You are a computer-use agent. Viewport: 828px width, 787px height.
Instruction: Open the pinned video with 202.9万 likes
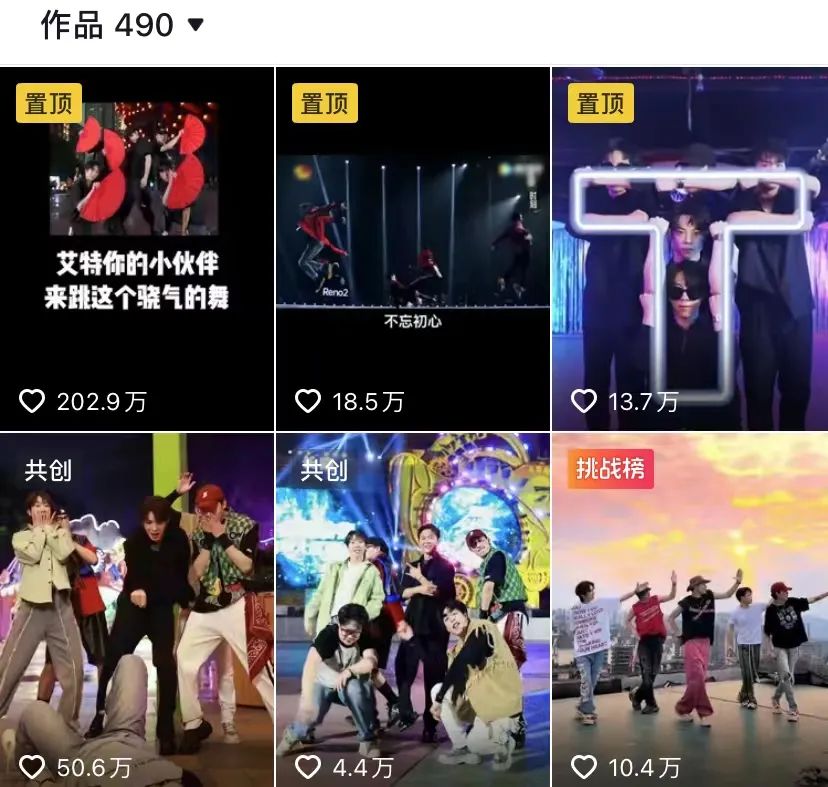pos(136,250)
